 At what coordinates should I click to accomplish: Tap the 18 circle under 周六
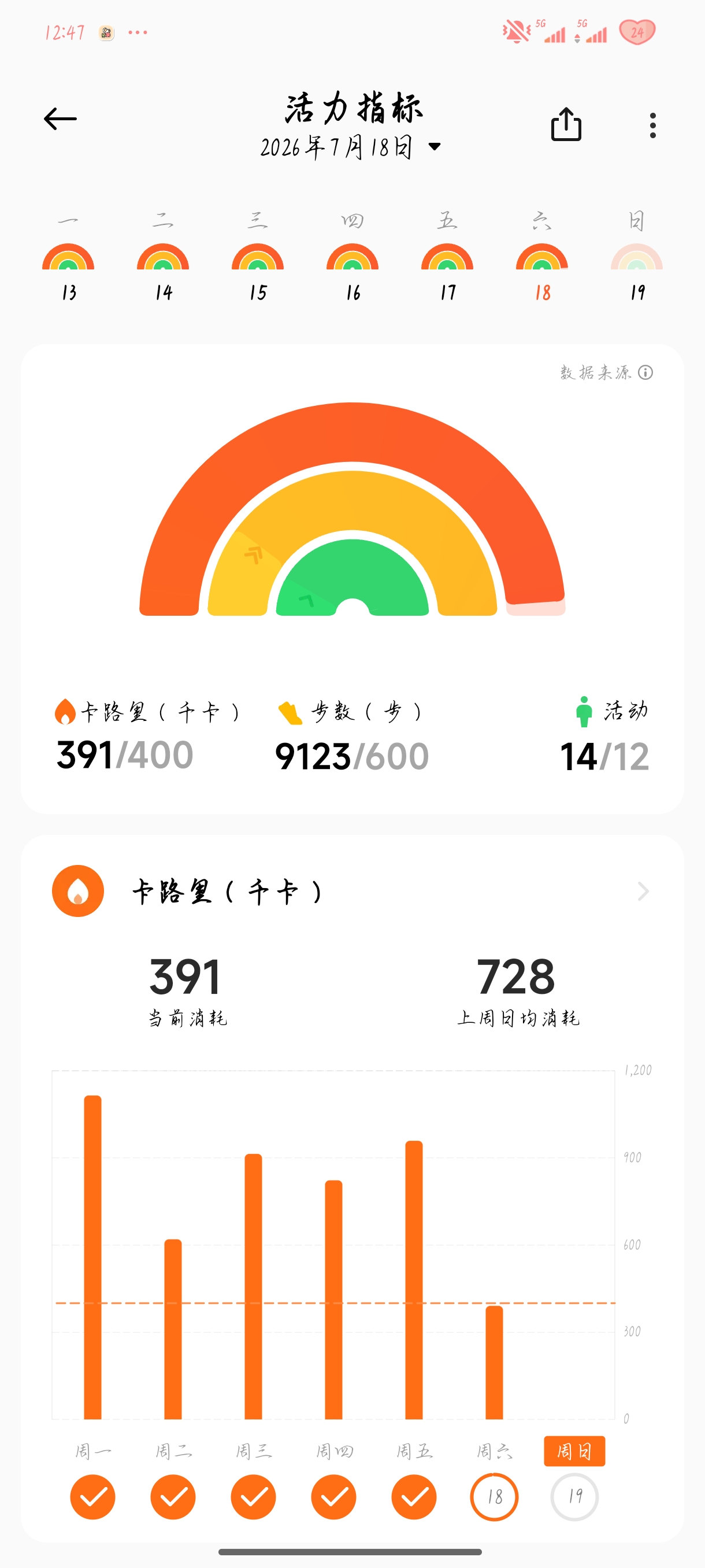[x=495, y=1496]
